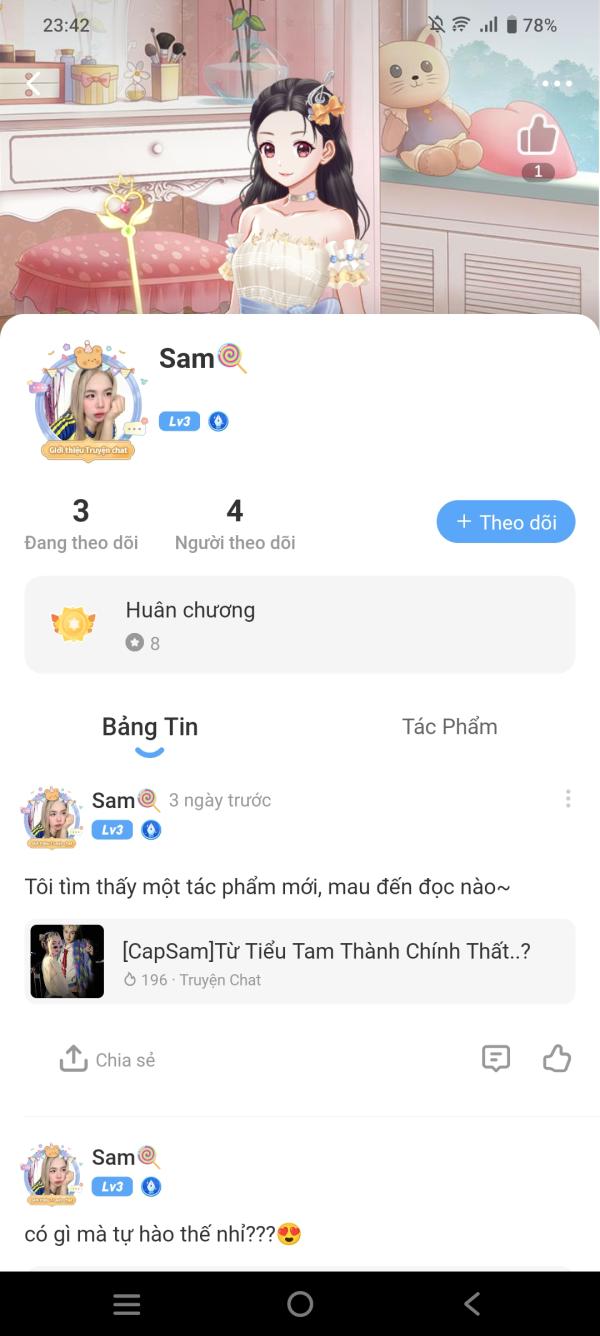Screen dimensions: 600x1336
Task: Tap the Theo dõi follow button
Action: 506,522
